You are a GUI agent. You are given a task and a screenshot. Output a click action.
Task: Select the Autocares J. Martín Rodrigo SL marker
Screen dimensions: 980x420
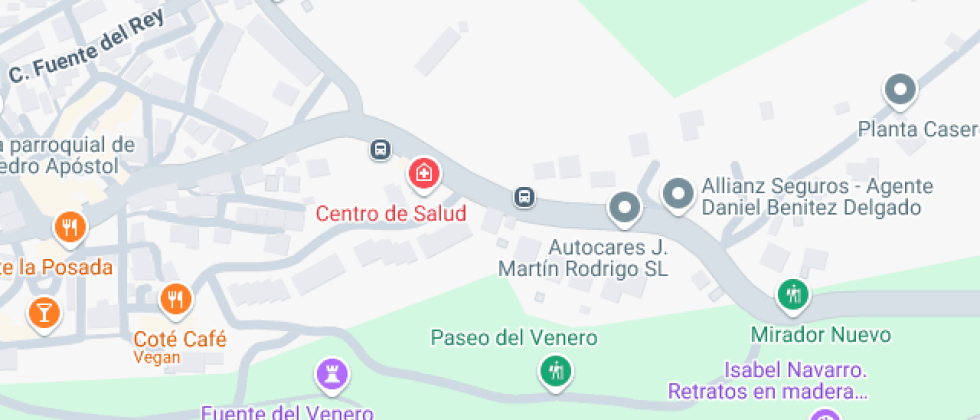click(x=625, y=208)
